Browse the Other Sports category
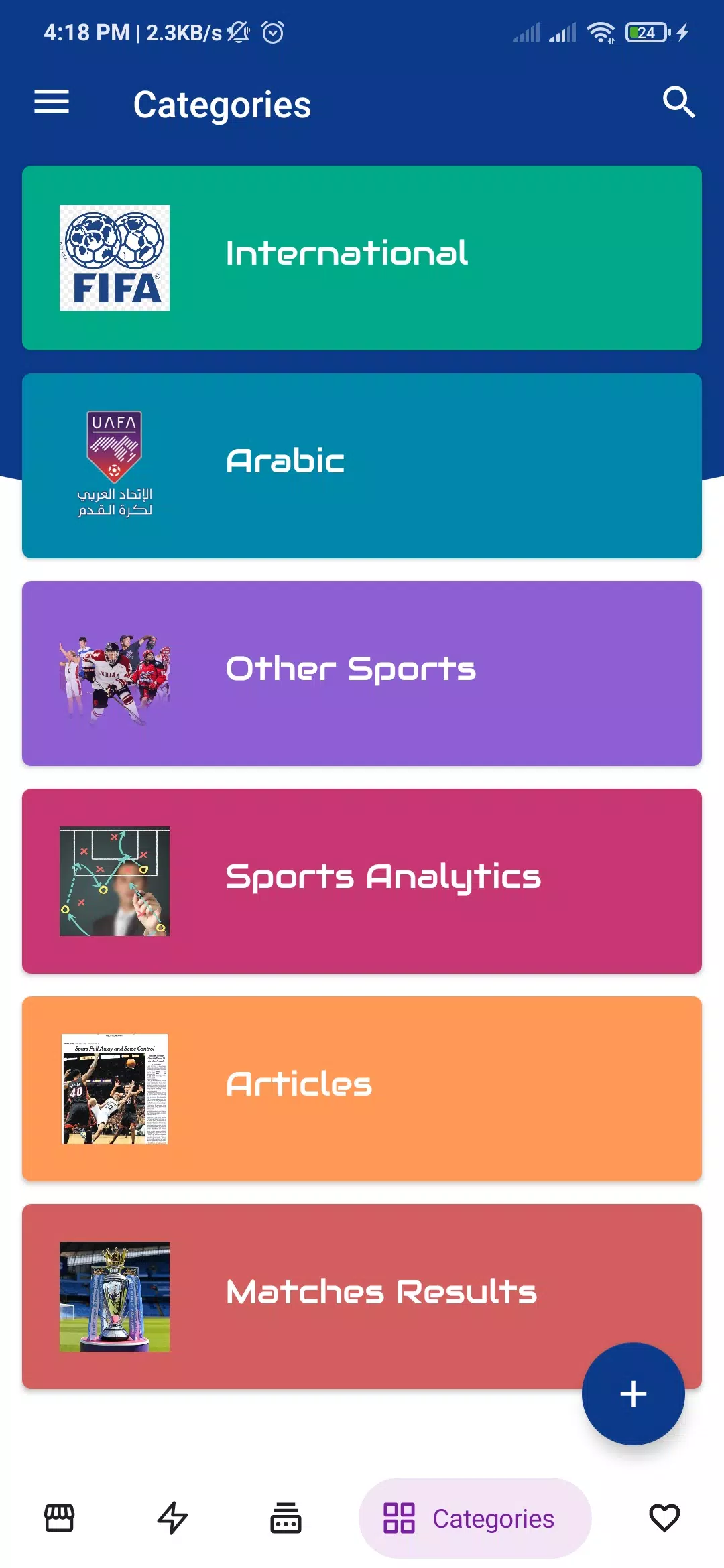 [362, 673]
